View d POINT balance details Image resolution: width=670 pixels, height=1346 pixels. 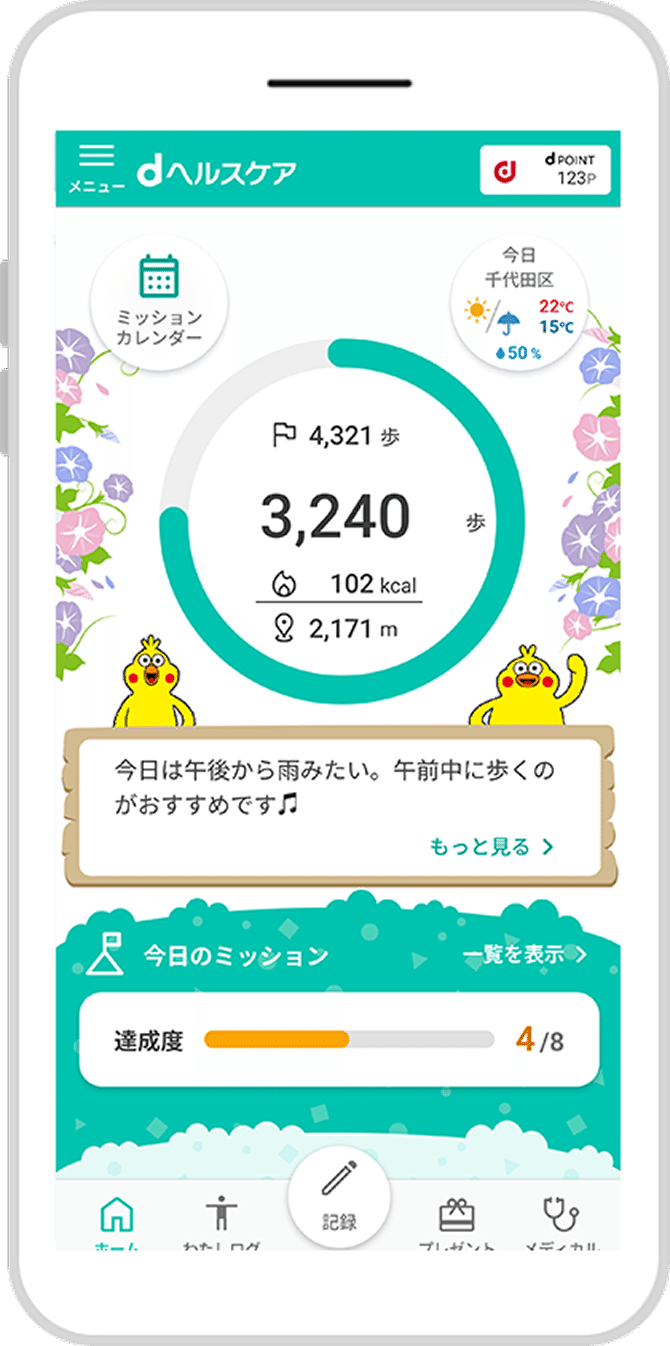coord(545,171)
